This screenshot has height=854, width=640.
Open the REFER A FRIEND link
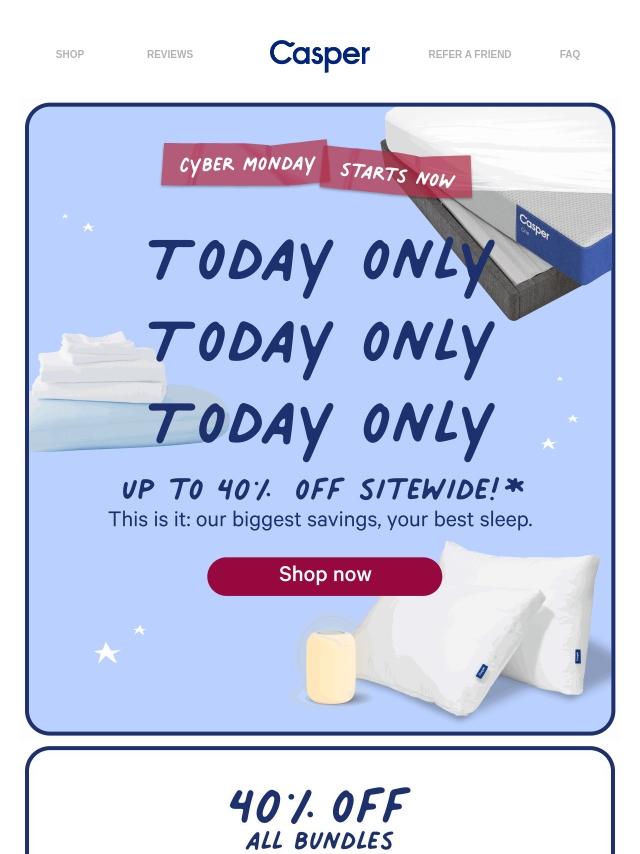point(469,55)
